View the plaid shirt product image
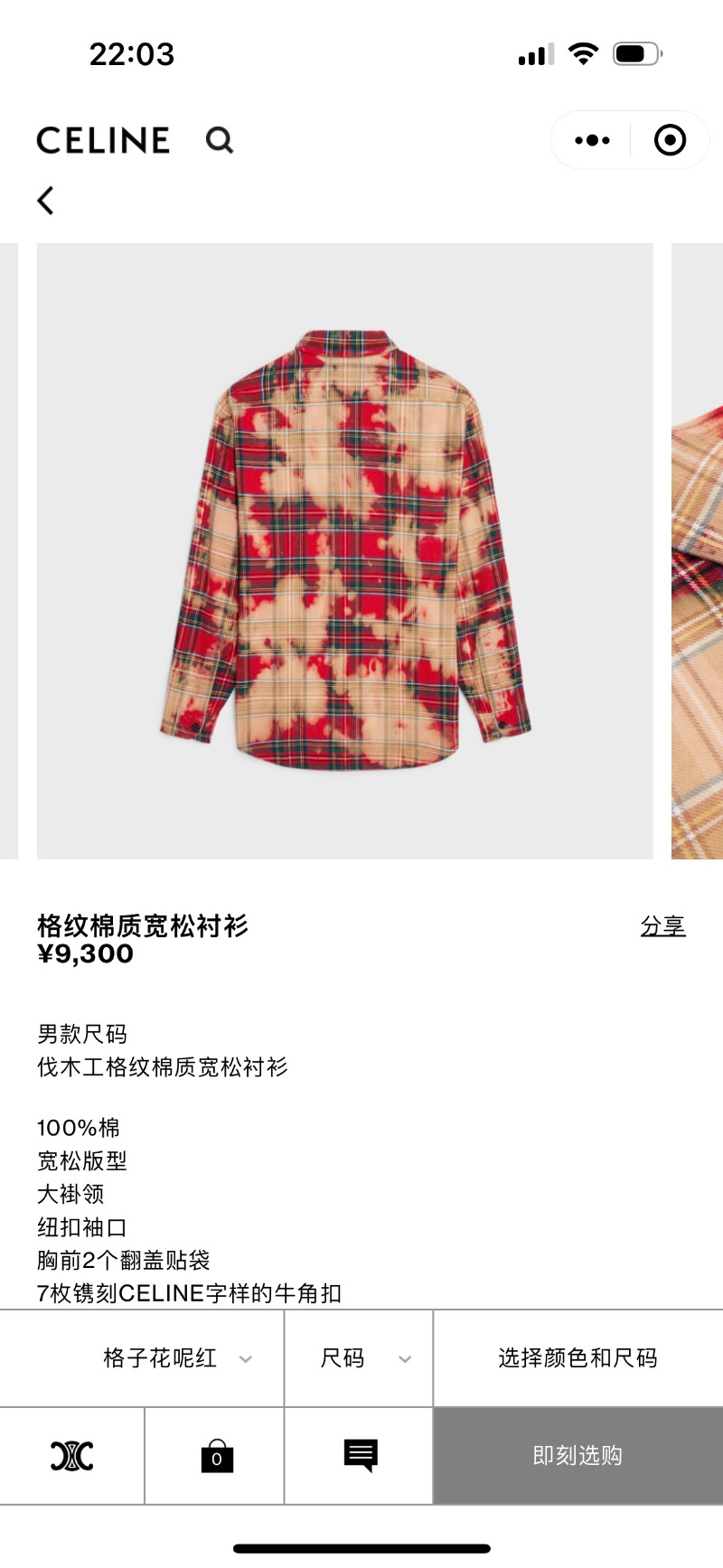Screen dimensions: 723x1568 (344, 550)
